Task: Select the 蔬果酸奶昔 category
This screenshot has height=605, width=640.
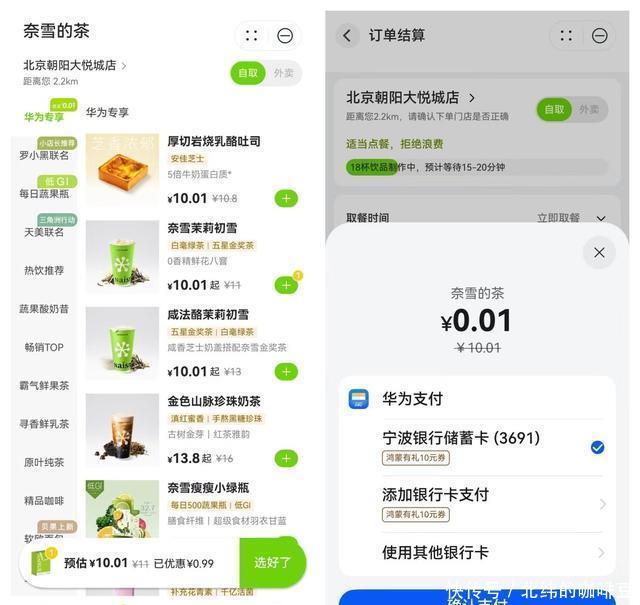Action: 44,309
